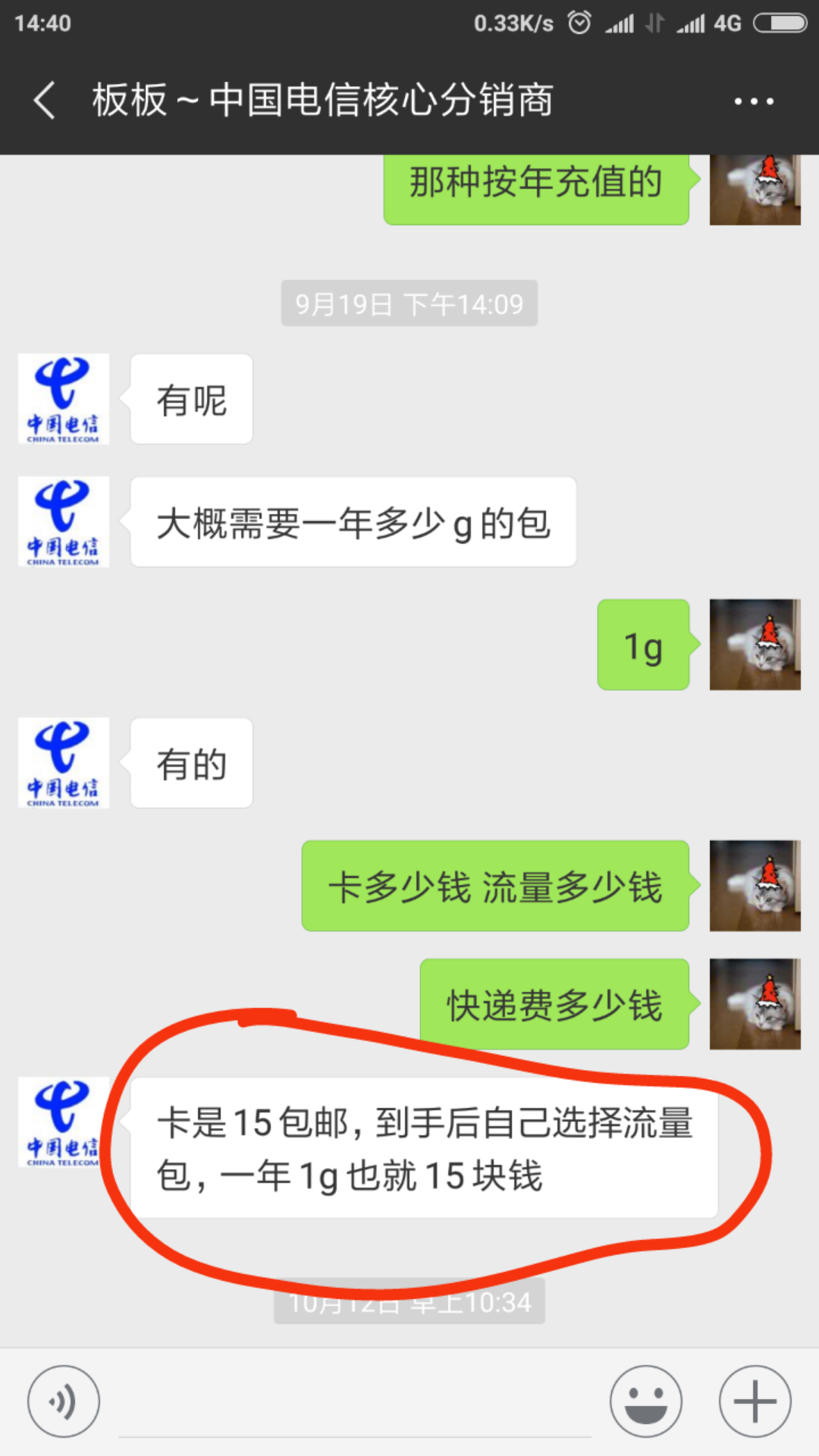Open my cat avatar beside 1g message
This screenshot has height=1456, width=819.
point(755,645)
